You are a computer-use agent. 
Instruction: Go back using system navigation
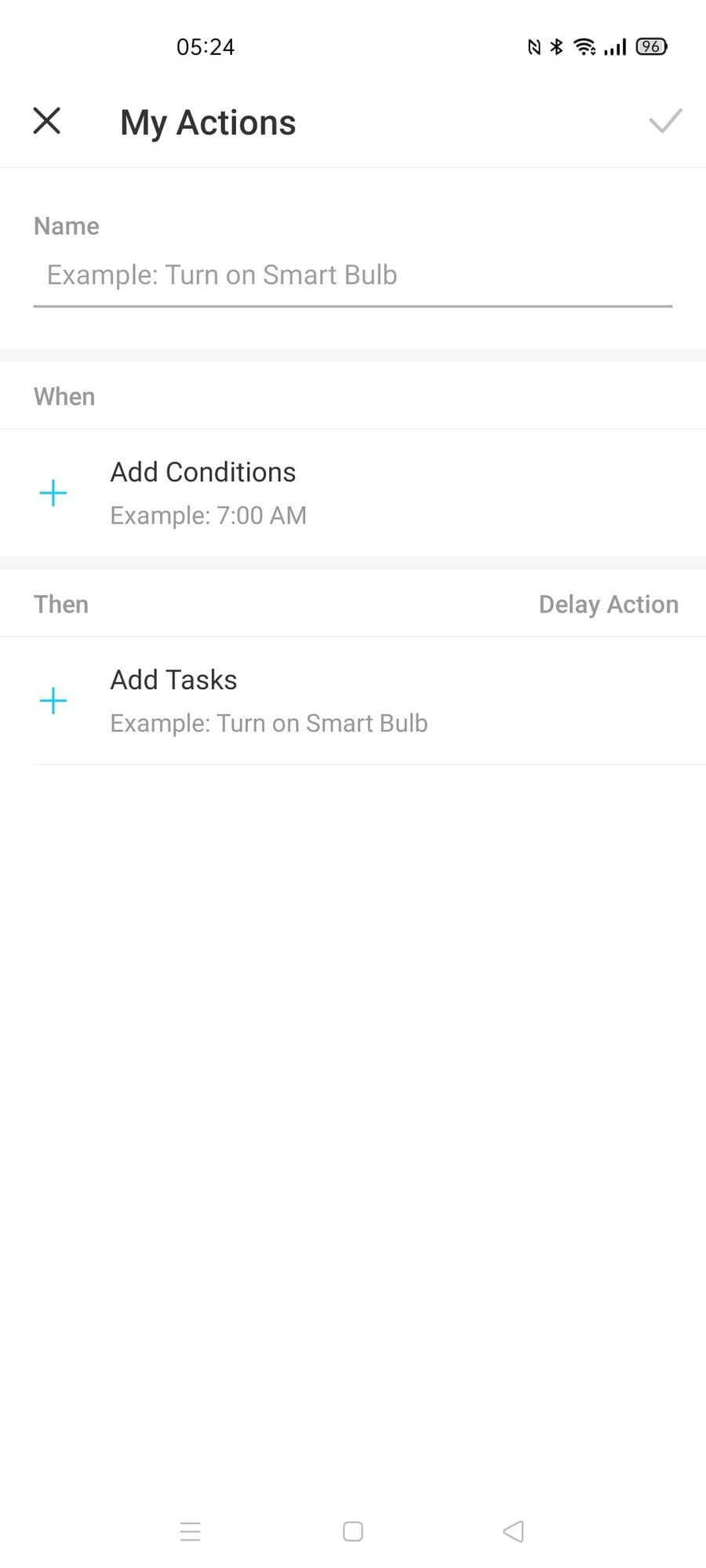pos(513,1531)
